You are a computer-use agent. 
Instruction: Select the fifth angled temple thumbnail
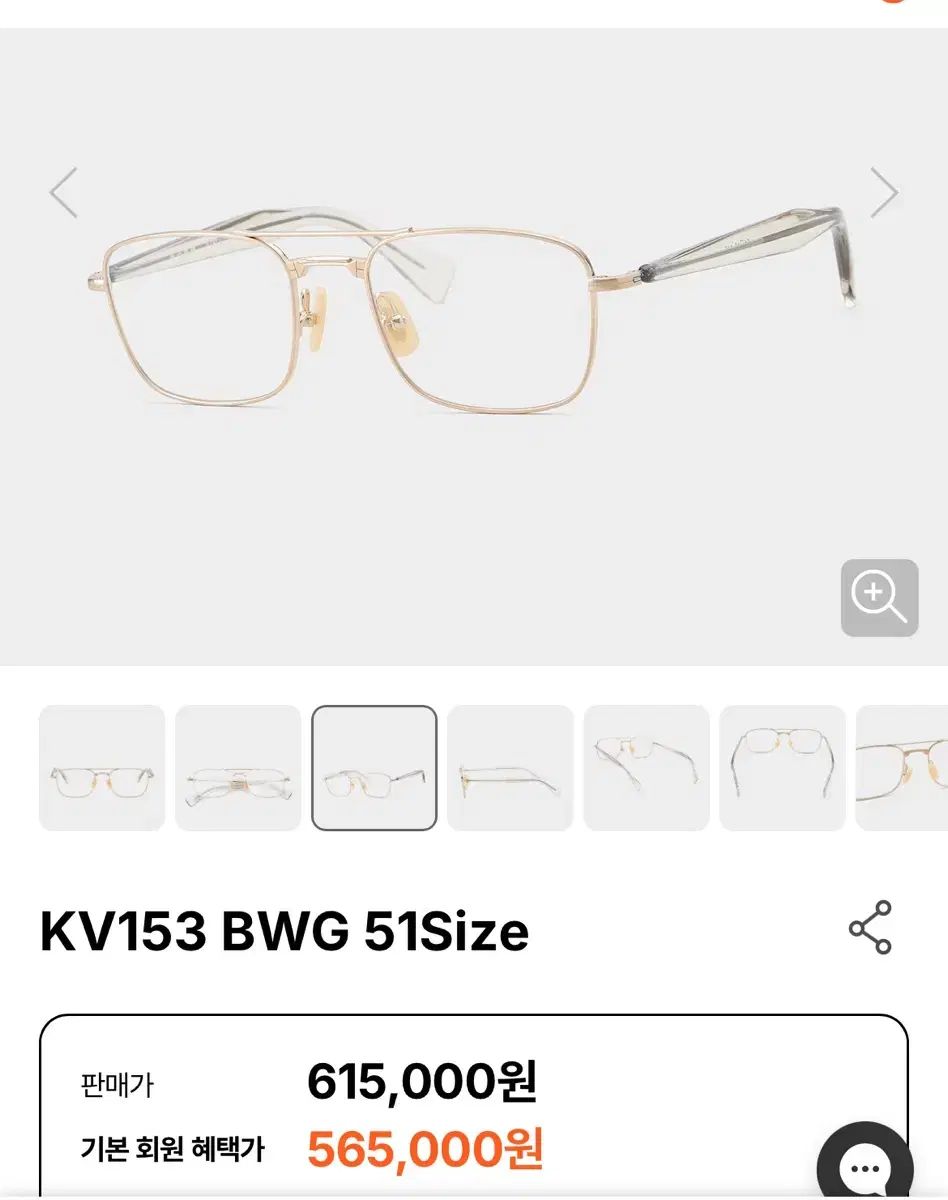[x=646, y=766]
